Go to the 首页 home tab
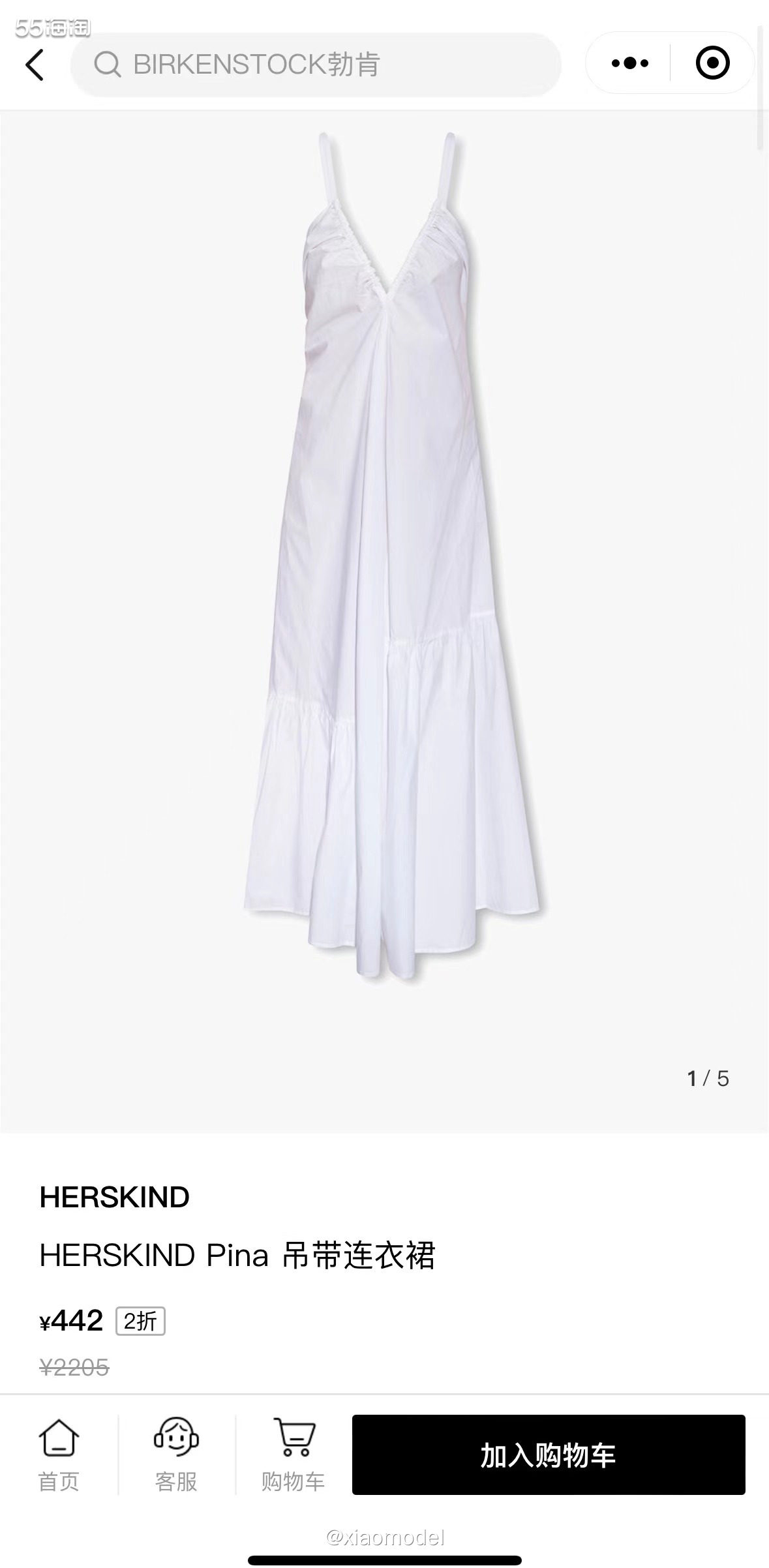The width and height of the screenshot is (769, 1568). pos(59,1455)
